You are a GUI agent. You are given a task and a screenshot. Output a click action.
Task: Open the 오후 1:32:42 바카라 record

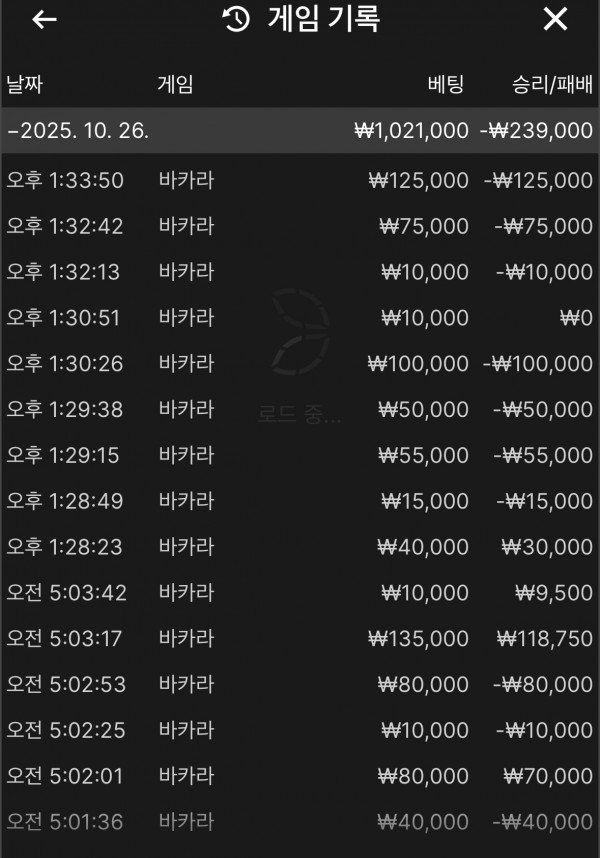click(x=299, y=226)
